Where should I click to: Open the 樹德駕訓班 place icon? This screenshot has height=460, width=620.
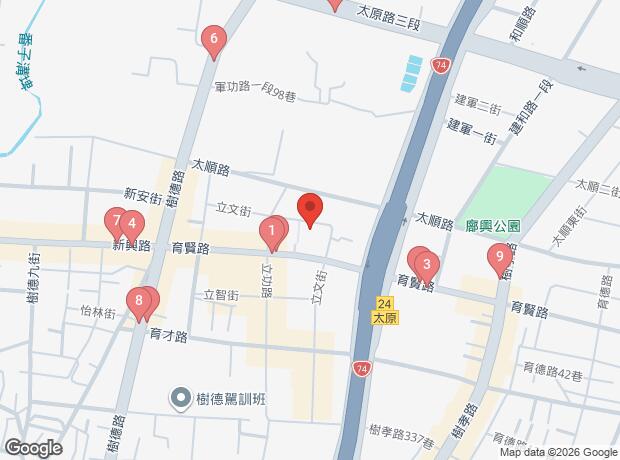click(180, 398)
